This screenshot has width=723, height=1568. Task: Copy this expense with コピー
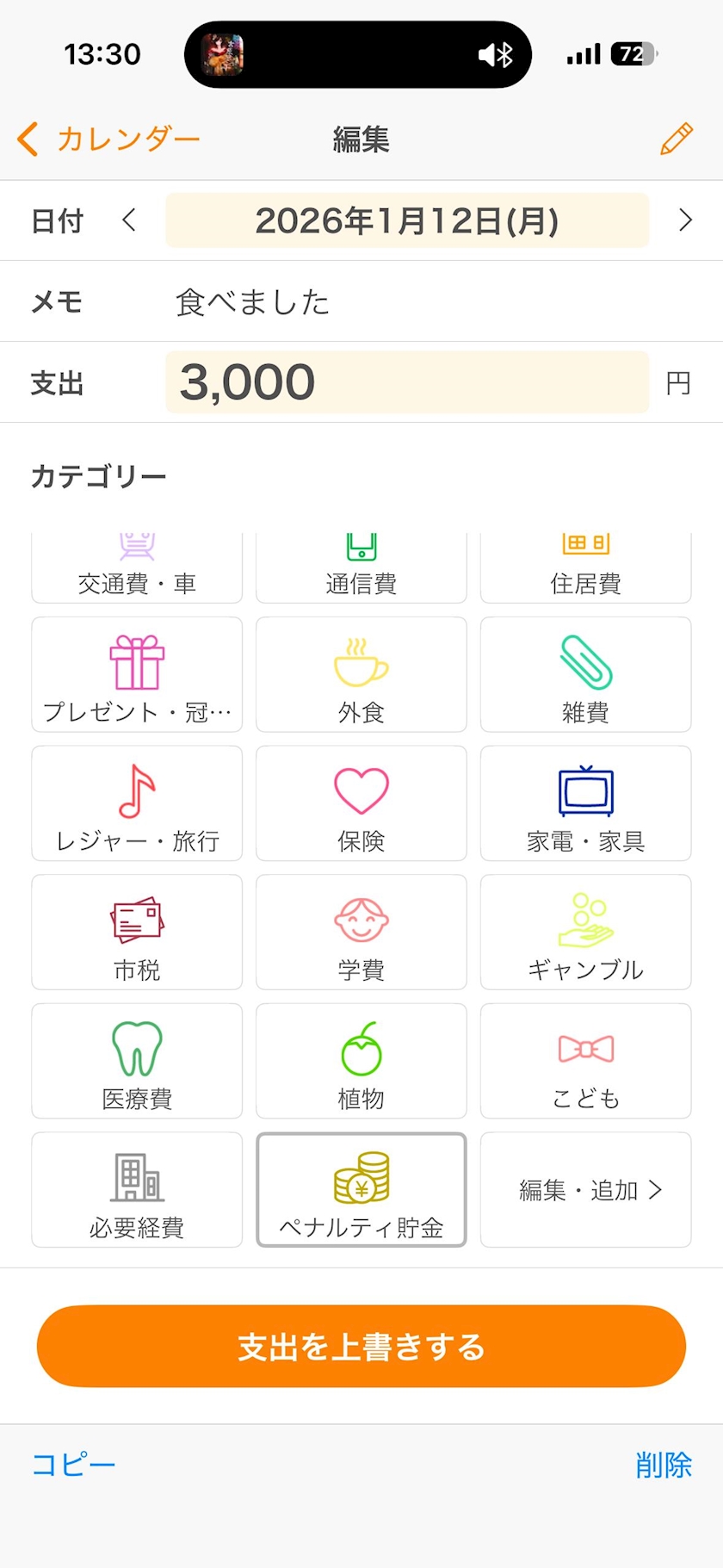click(x=73, y=1465)
